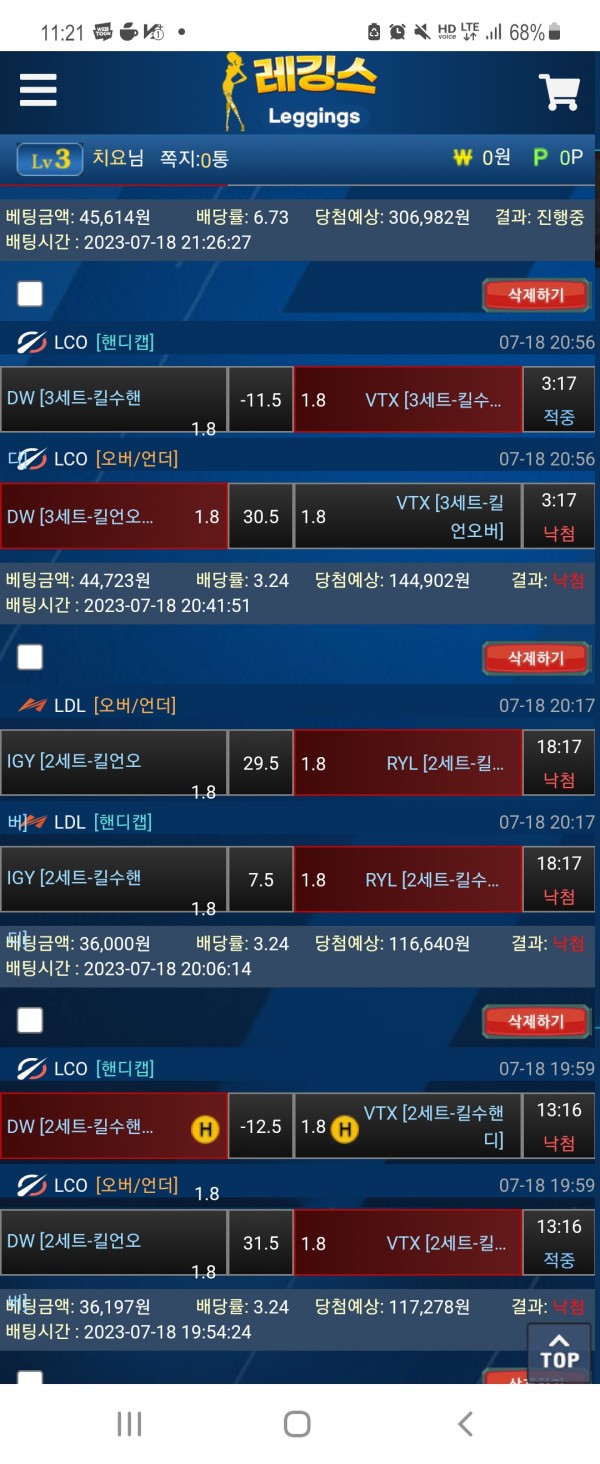Check the box under the 20:06:14 bet
The height and width of the screenshot is (1464, 600).
[x=30, y=1020]
